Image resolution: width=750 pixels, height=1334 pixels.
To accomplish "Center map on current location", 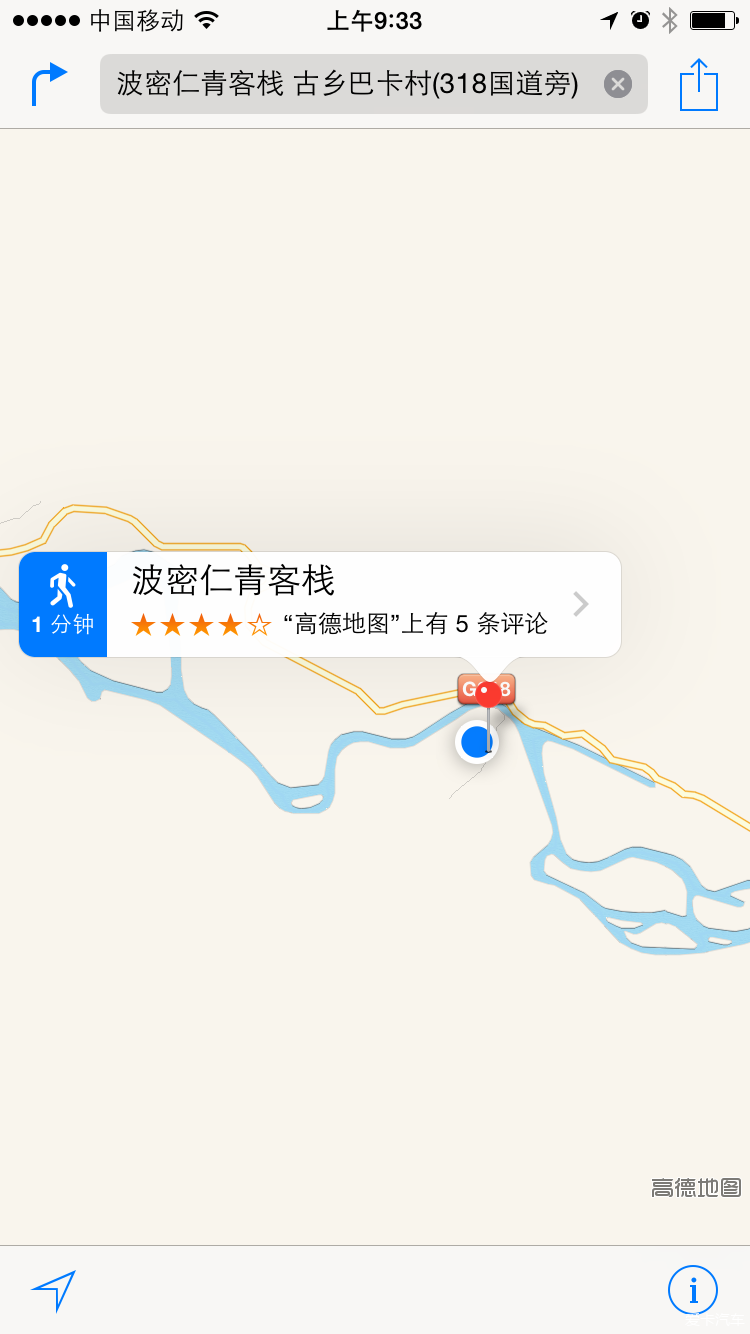I will [54, 1290].
